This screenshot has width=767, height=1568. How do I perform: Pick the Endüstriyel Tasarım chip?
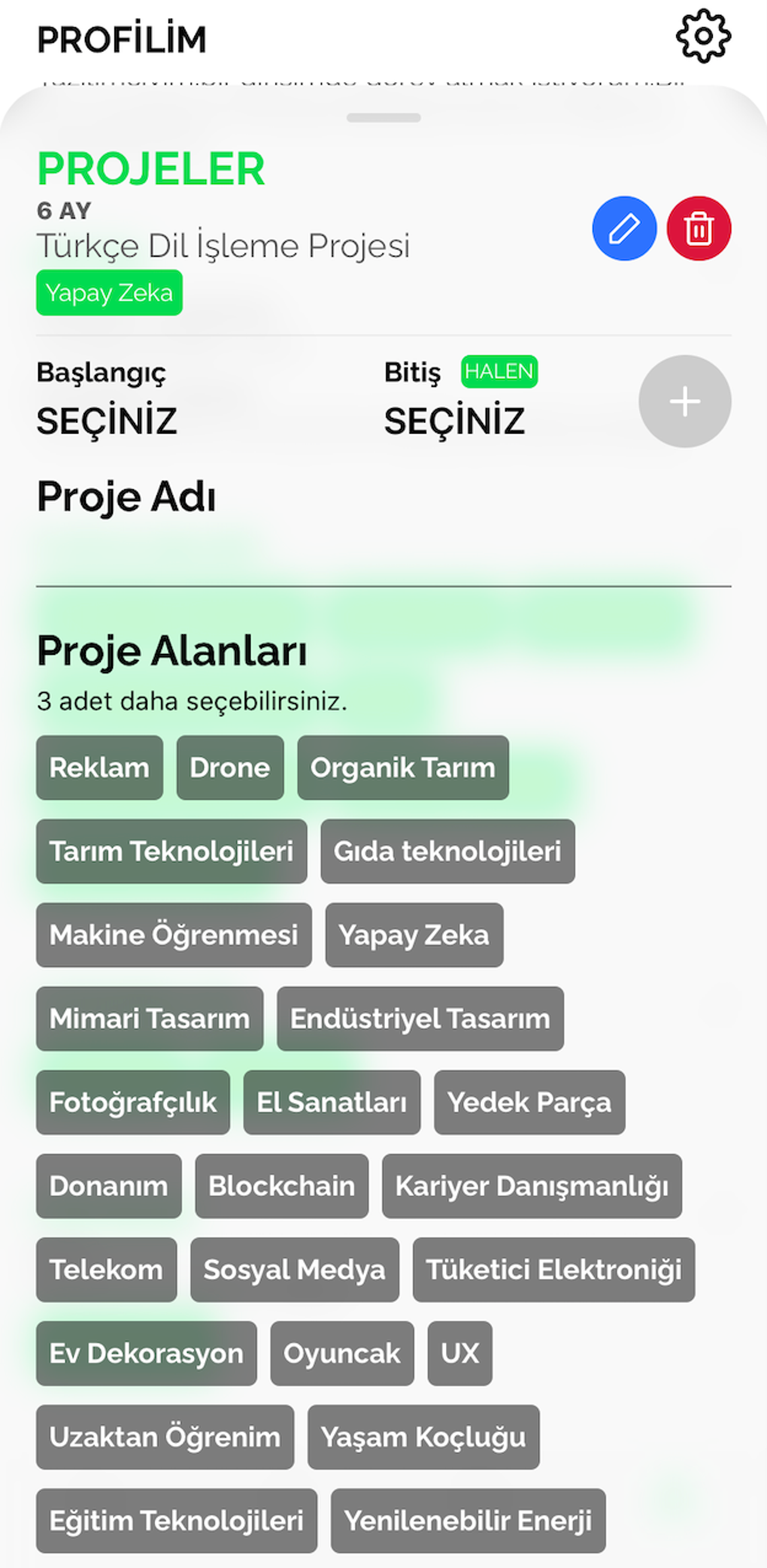tap(420, 1019)
